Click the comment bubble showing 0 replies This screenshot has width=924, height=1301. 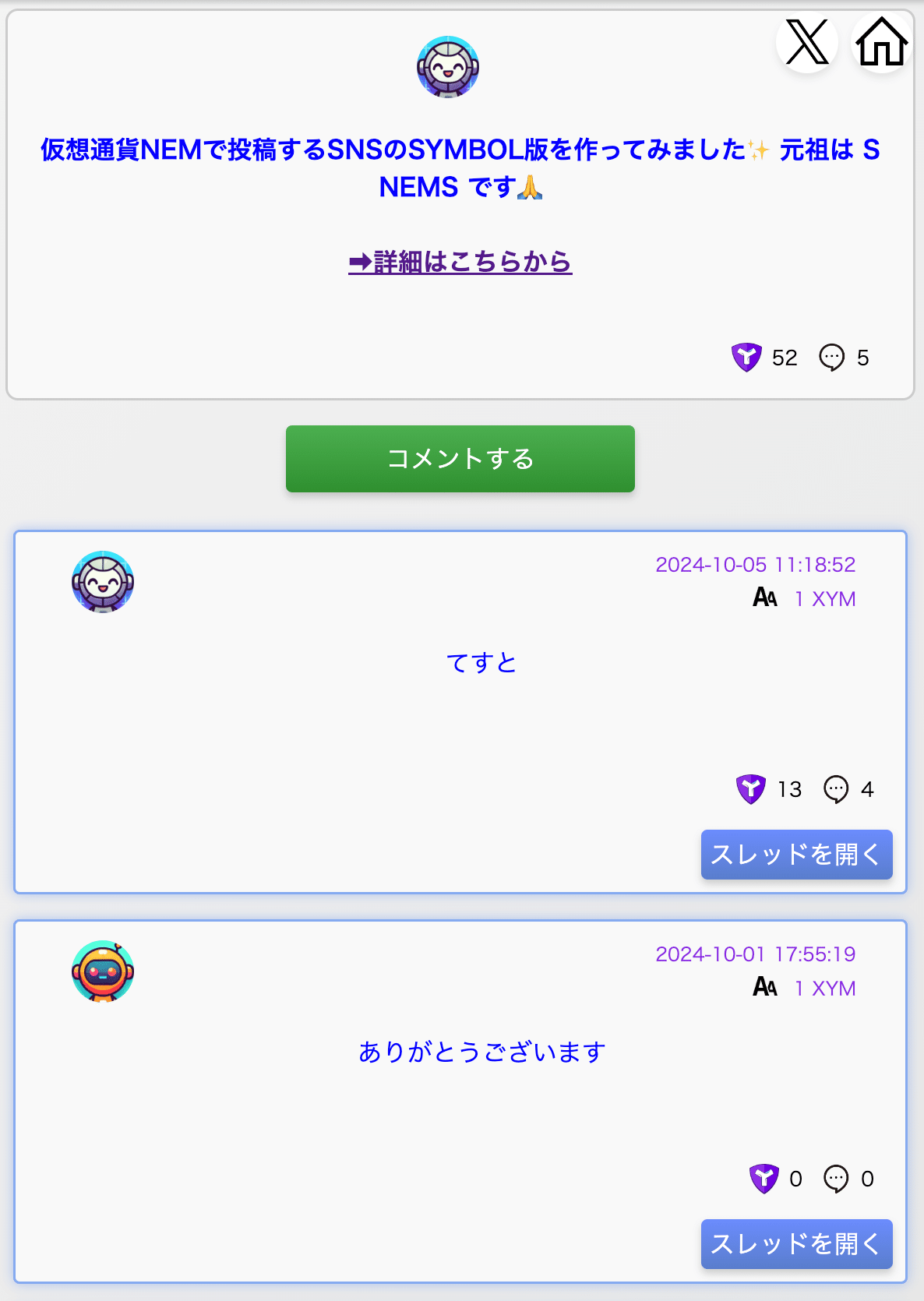coord(838,1179)
